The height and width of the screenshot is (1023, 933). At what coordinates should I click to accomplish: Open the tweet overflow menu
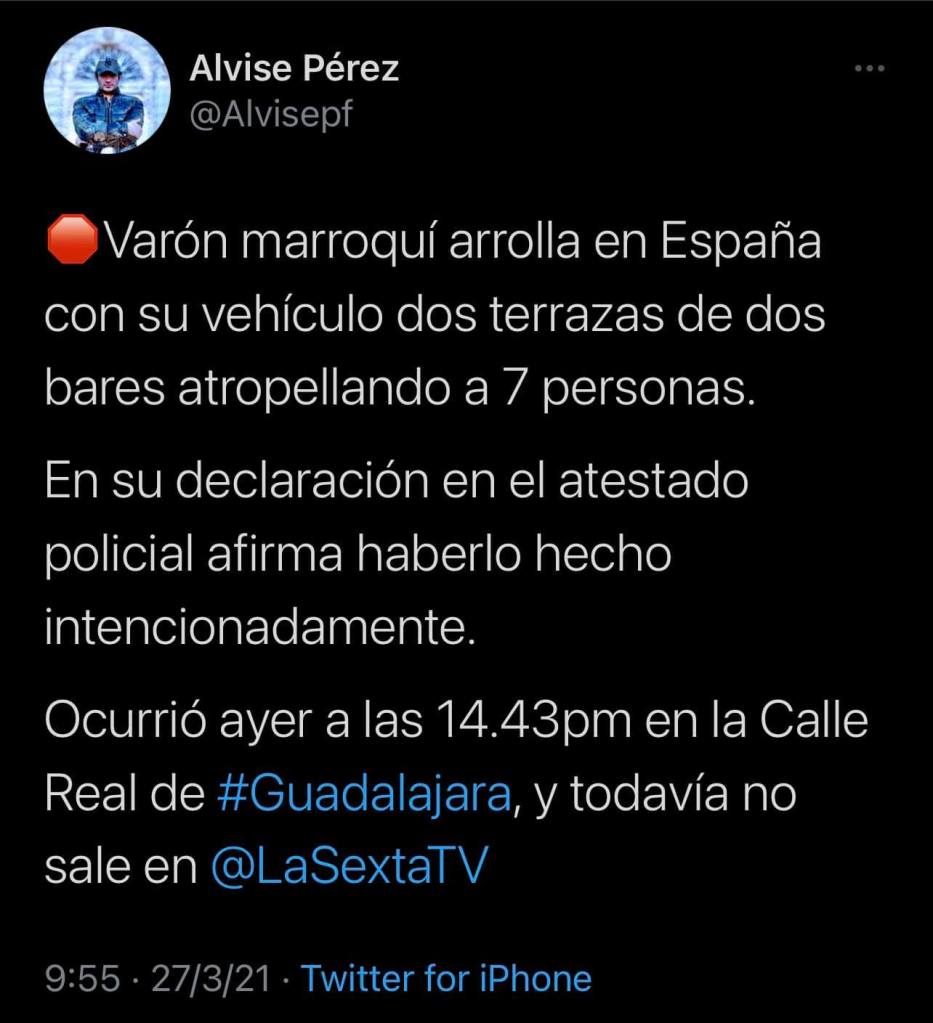pyautogui.click(x=869, y=68)
